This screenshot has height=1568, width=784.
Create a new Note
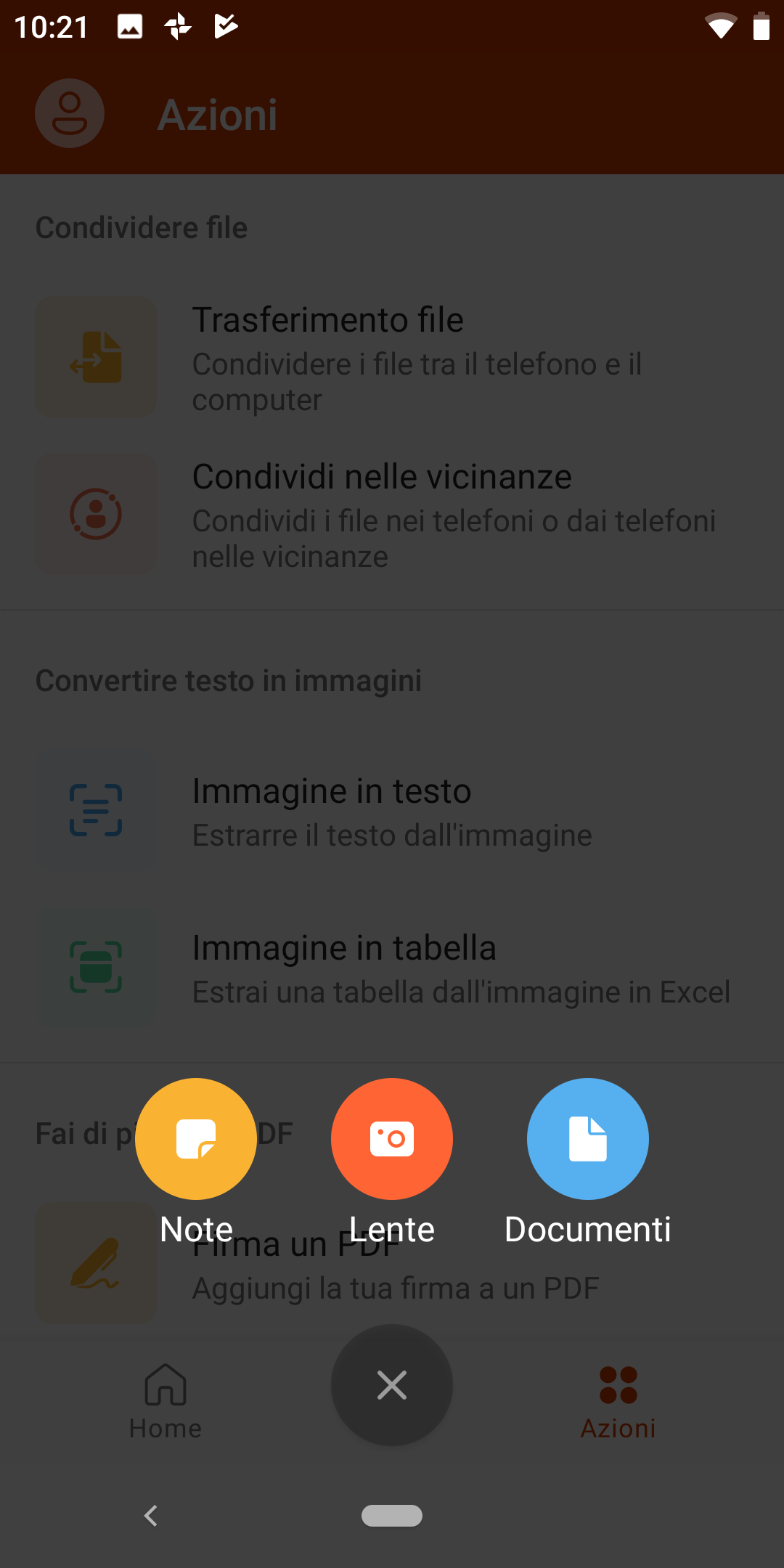click(x=196, y=1138)
